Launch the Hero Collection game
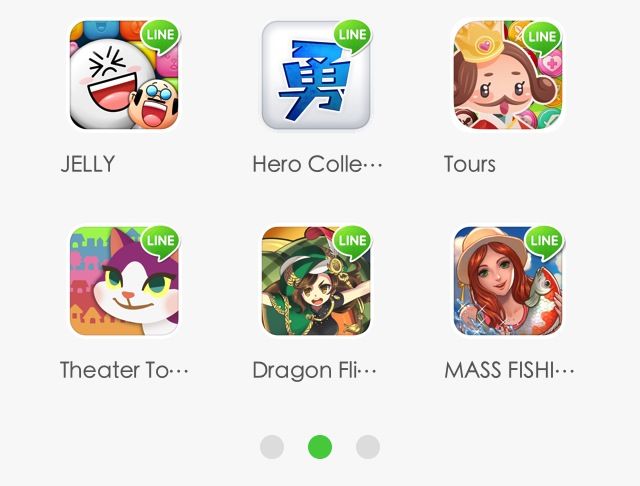This screenshot has height=486, width=640. point(316,76)
